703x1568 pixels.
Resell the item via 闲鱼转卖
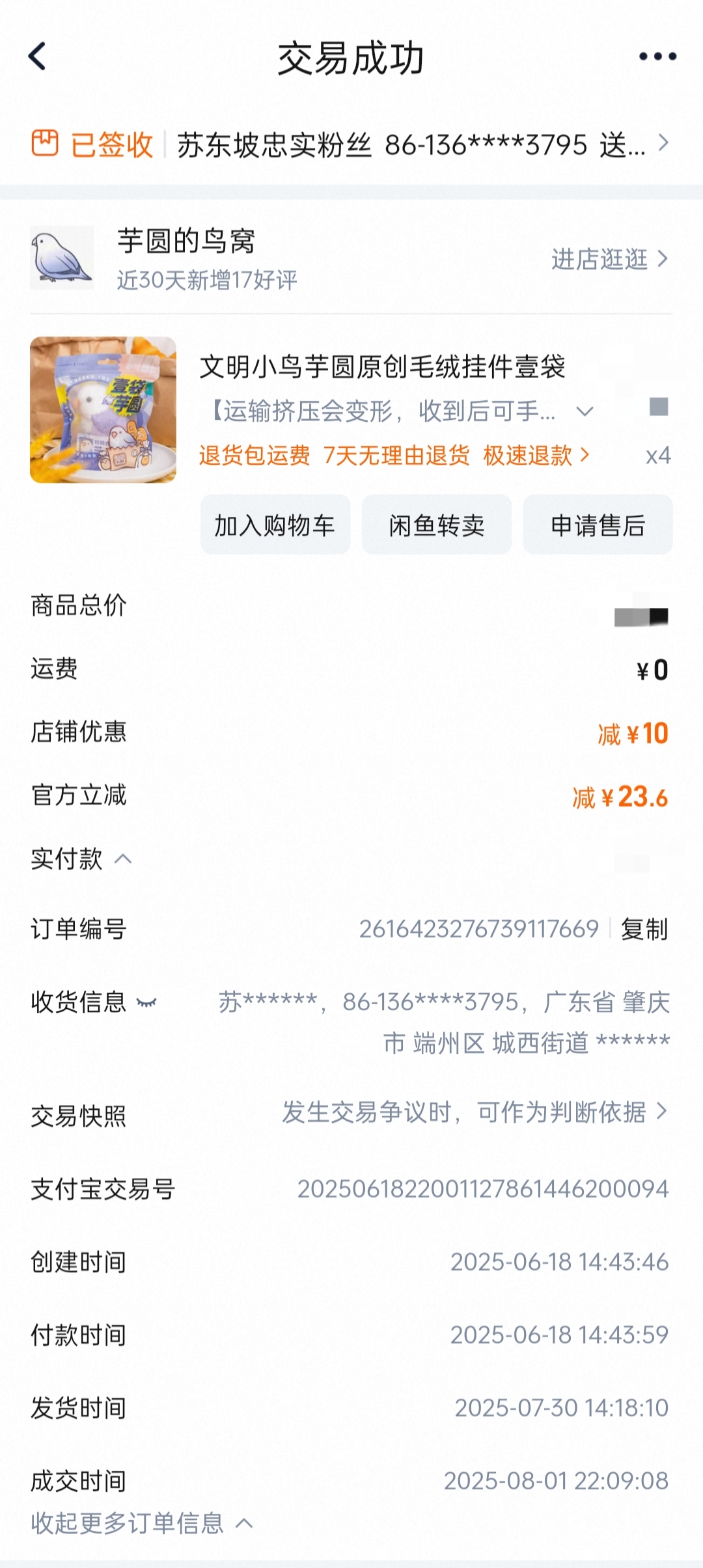click(x=436, y=525)
